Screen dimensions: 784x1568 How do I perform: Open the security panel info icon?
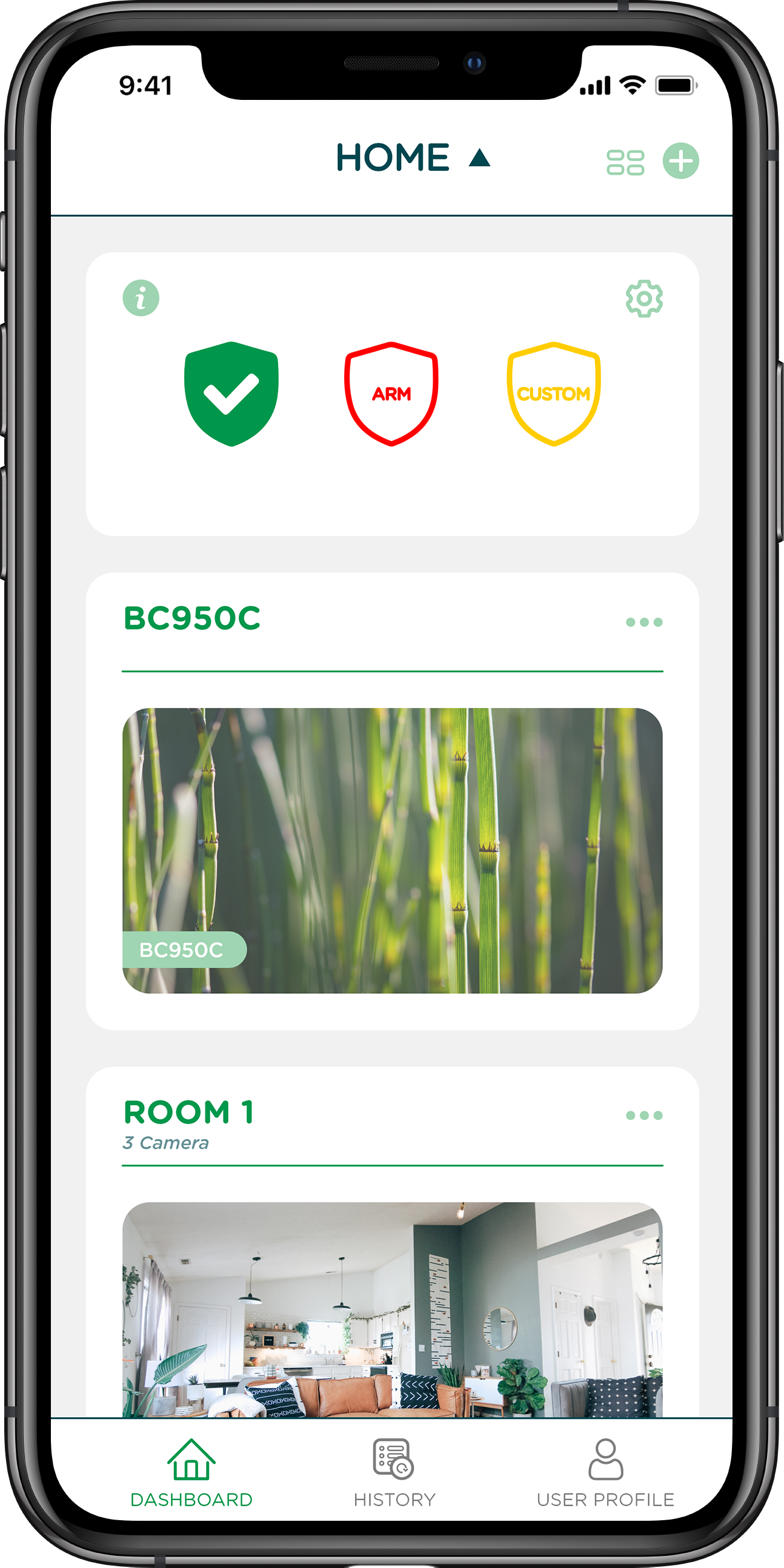point(141,298)
